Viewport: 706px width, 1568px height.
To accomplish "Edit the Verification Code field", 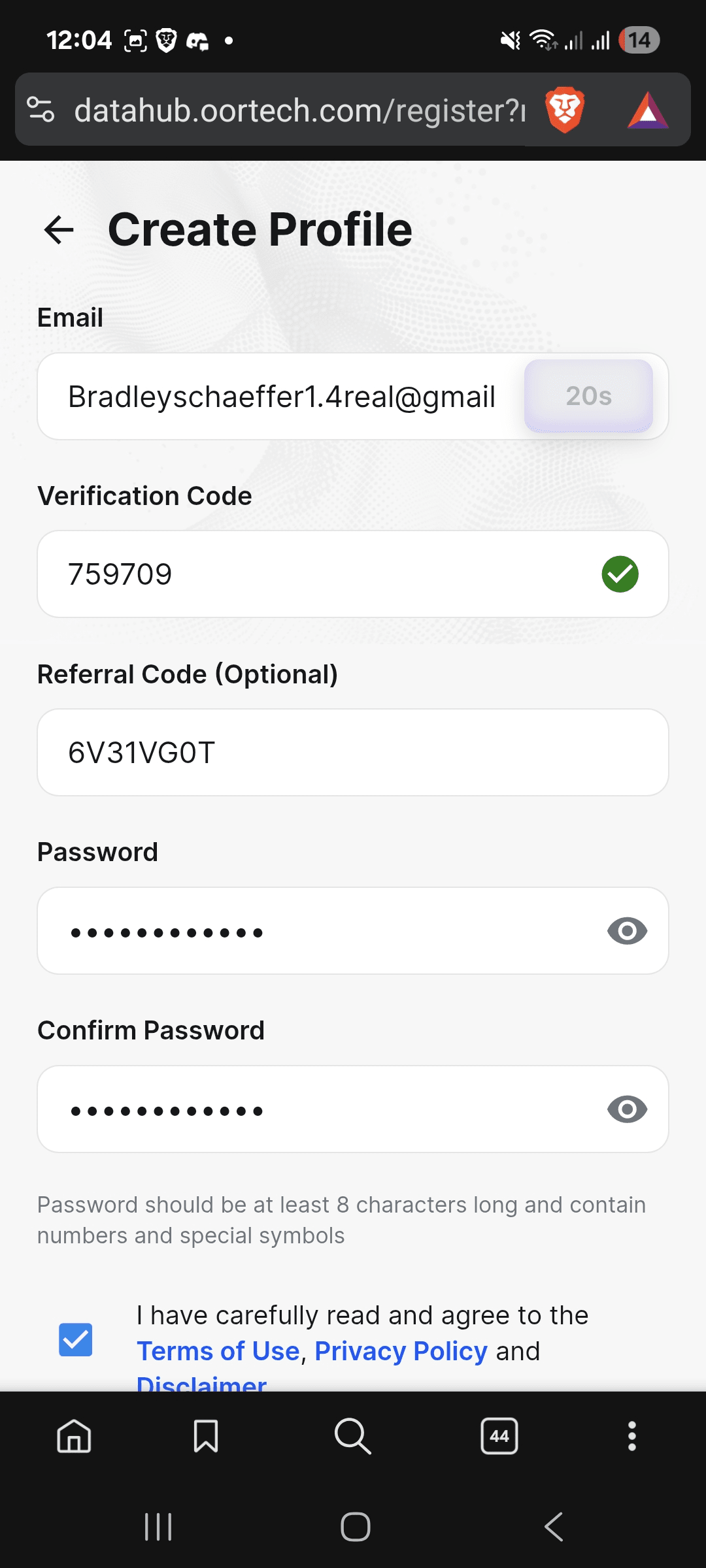I will [314, 574].
